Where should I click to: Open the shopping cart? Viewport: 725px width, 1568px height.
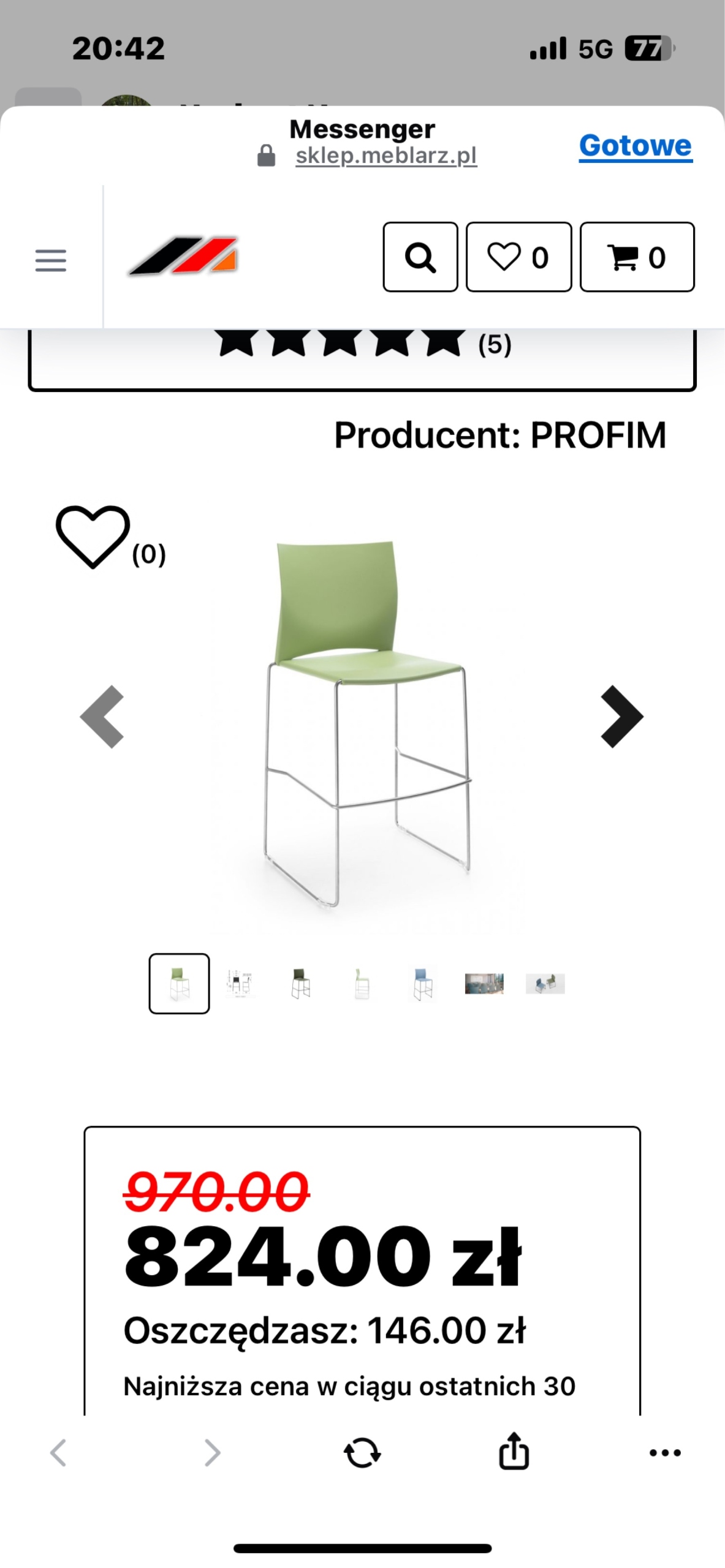(x=637, y=257)
